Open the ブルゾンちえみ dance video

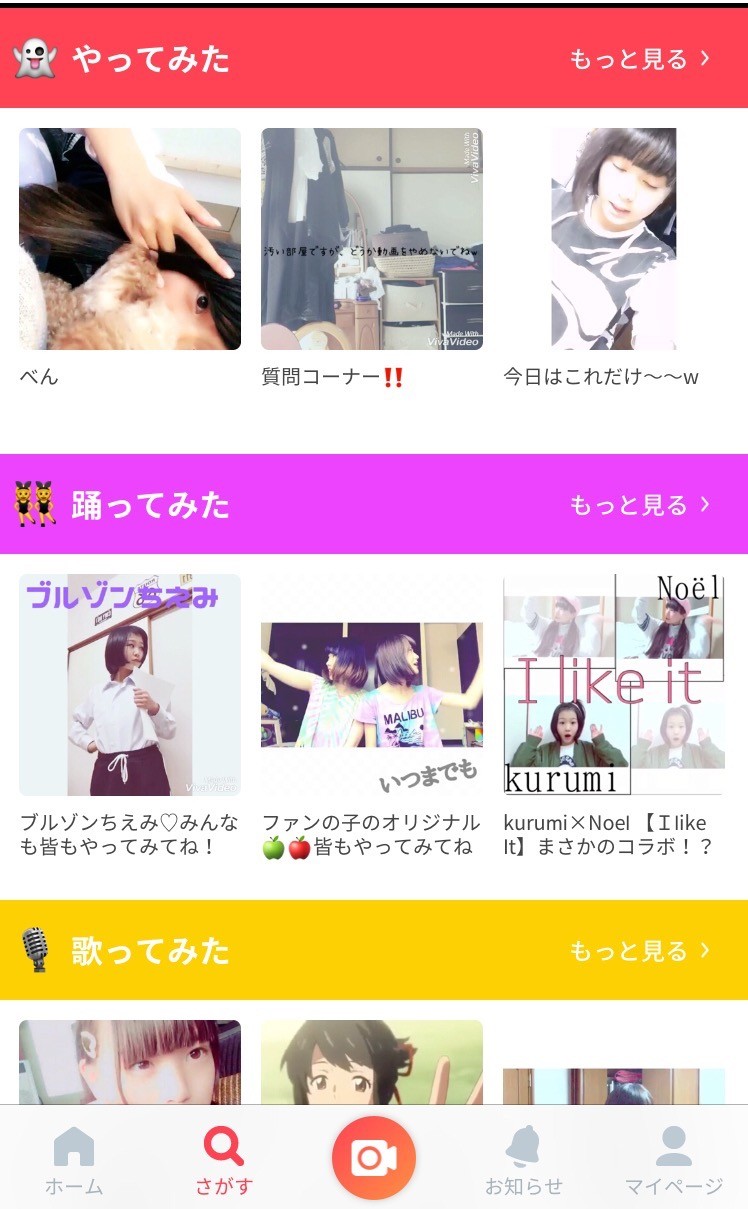click(x=130, y=685)
